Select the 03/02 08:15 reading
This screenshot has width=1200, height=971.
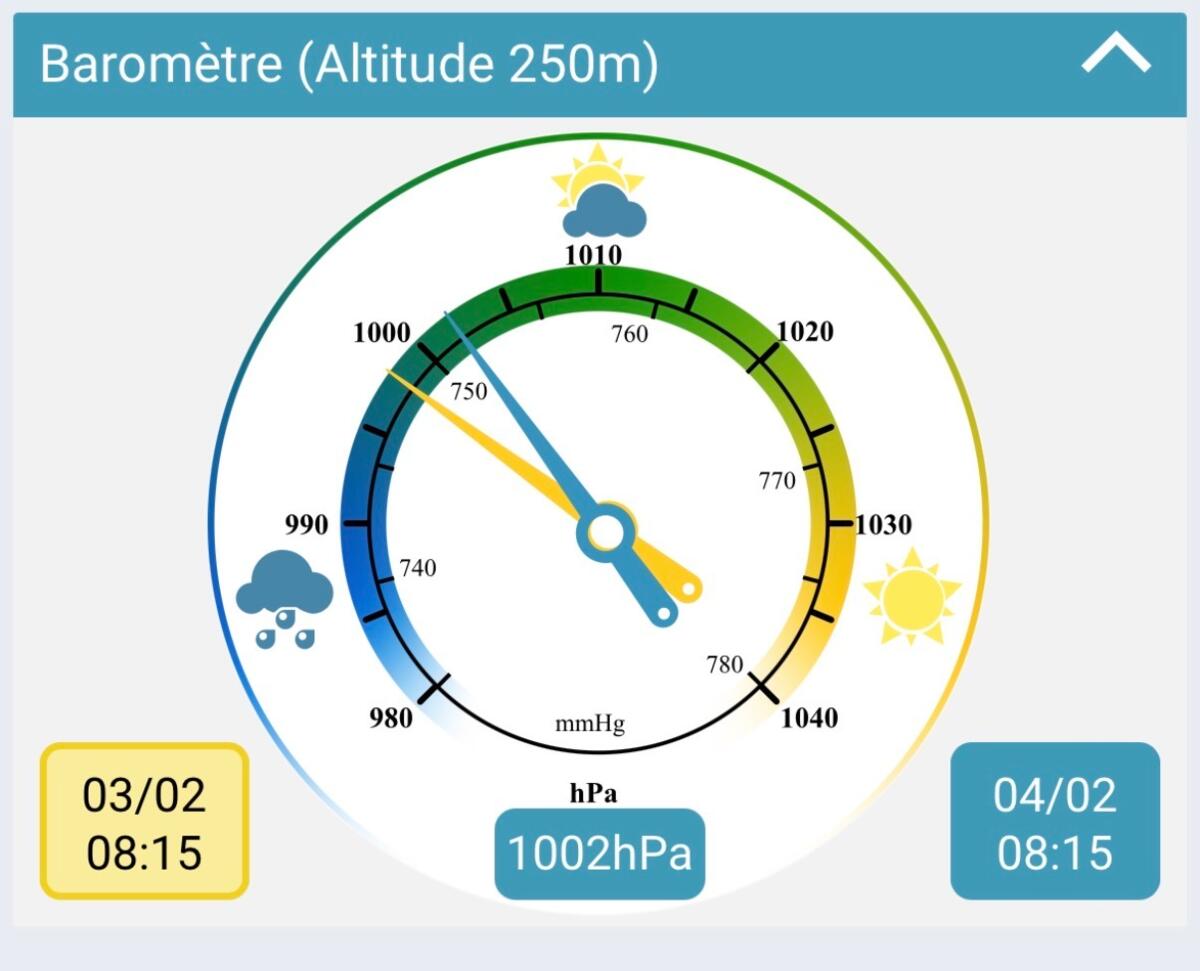point(144,822)
